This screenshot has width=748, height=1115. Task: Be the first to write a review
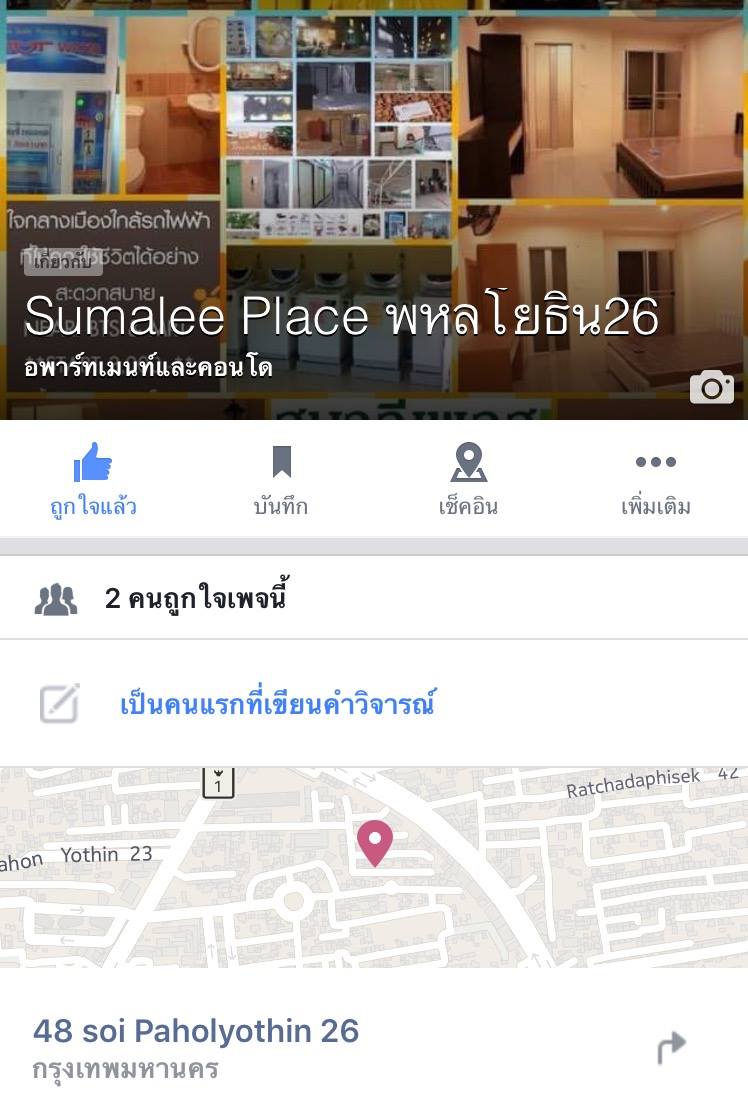(277, 704)
